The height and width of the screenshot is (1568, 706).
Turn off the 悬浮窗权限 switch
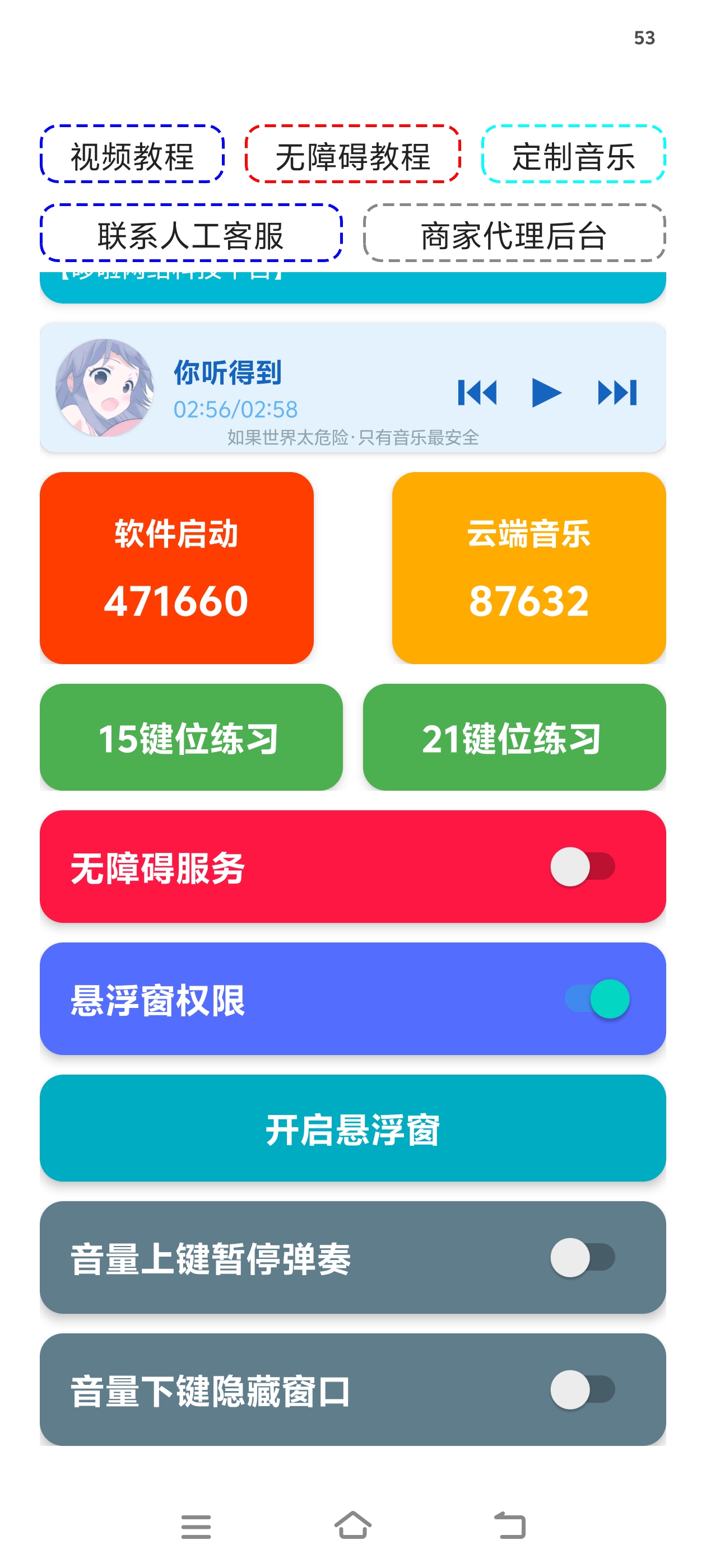tap(597, 998)
